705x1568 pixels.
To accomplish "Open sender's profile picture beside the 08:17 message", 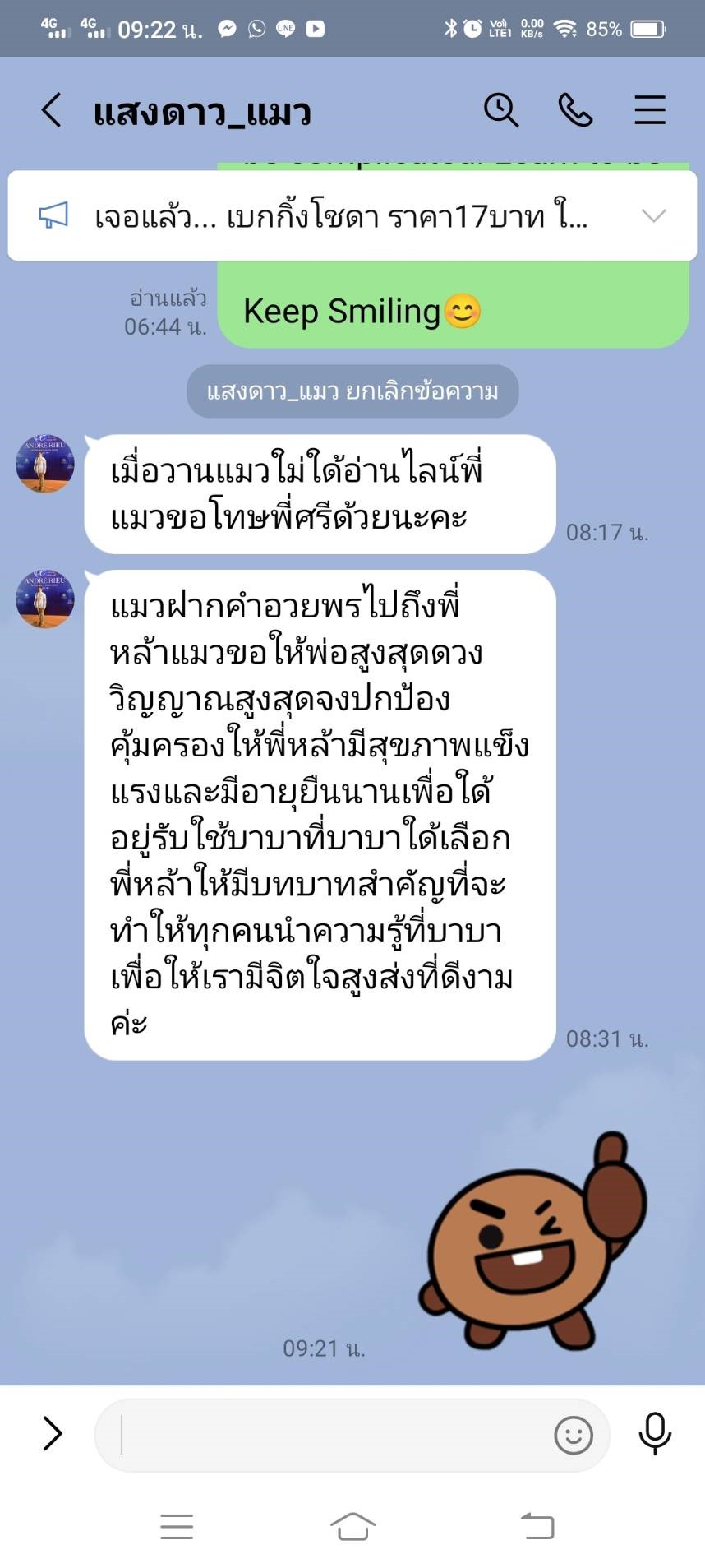I will point(45,464).
